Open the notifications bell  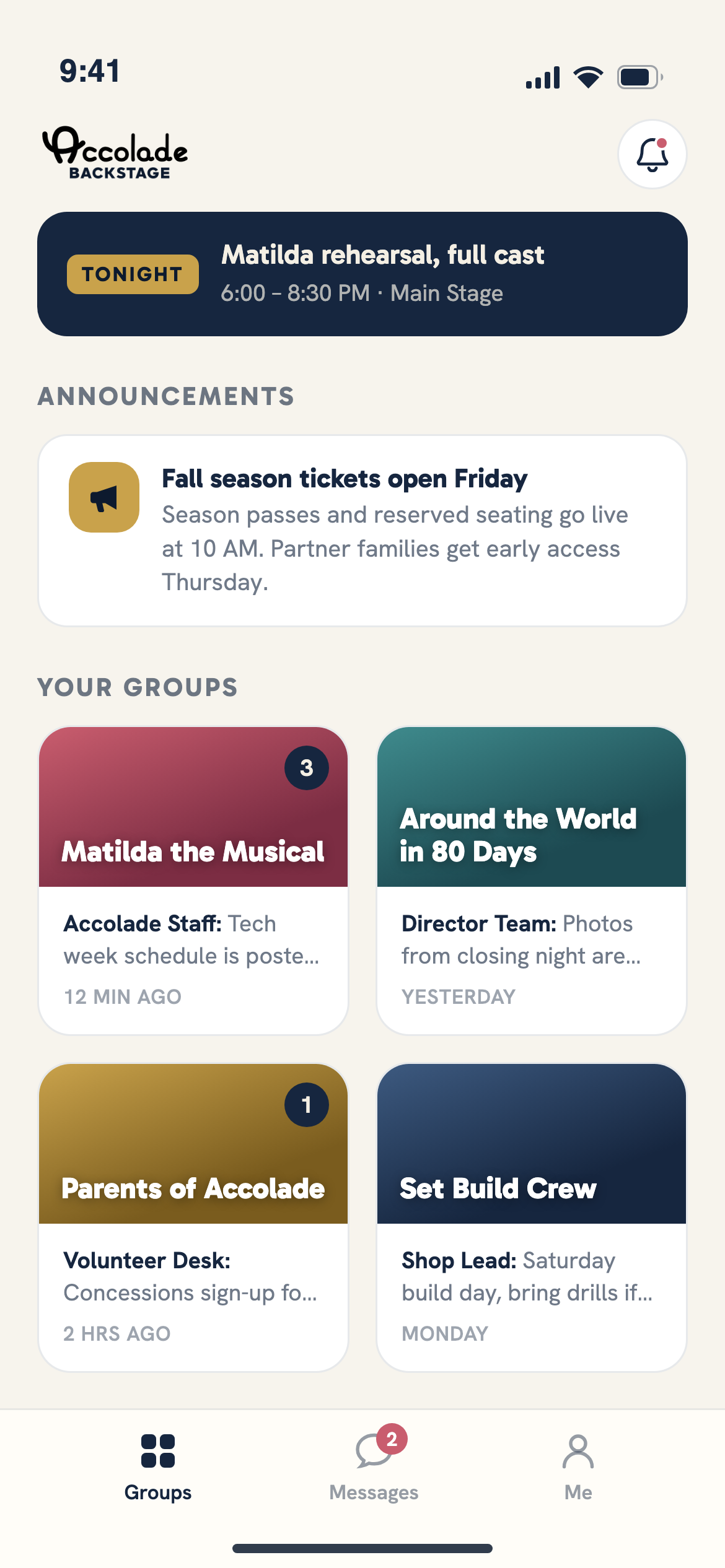[x=652, y=154]
